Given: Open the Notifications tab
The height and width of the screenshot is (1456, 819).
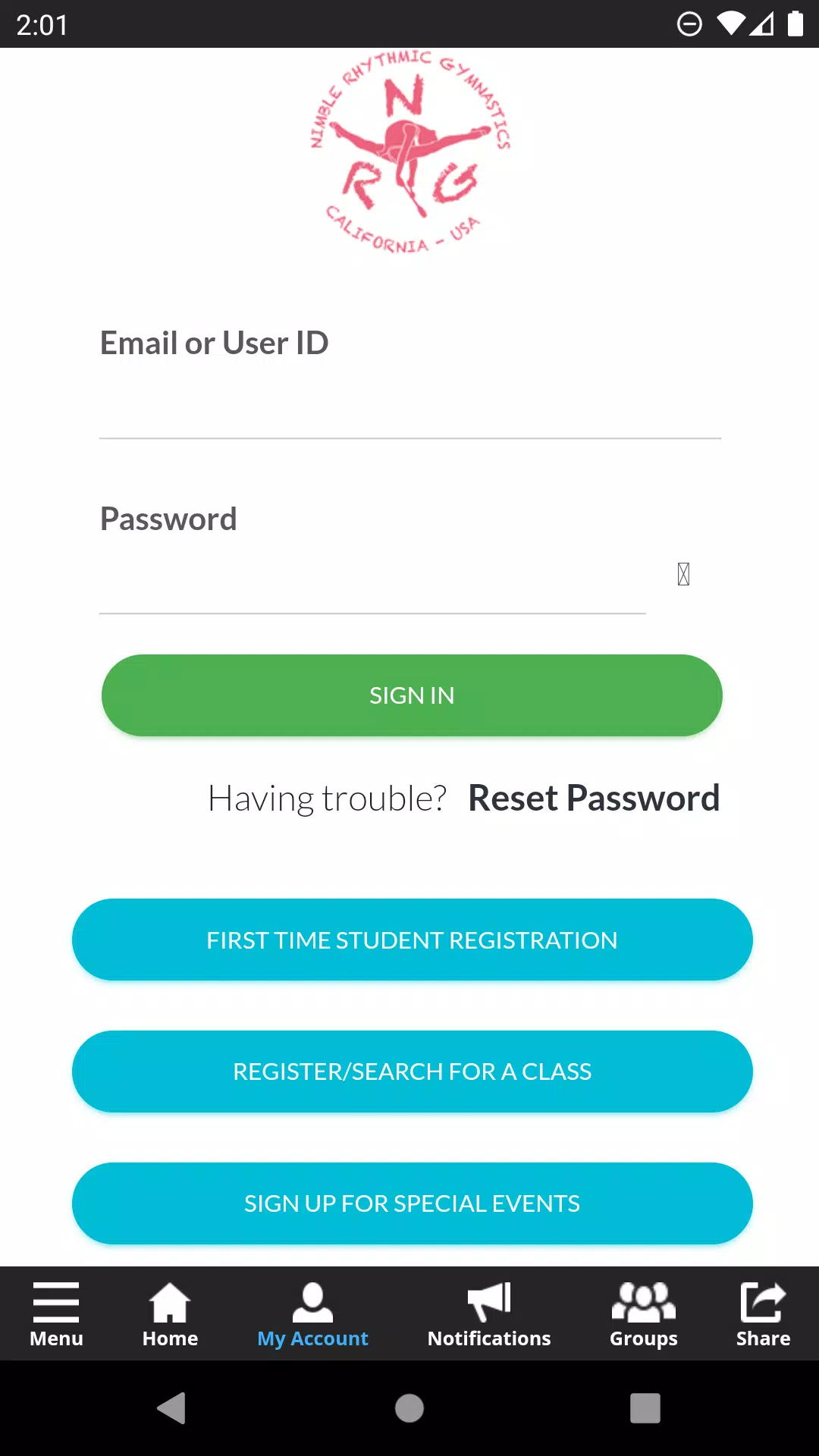Looking at the screenshot, I should [x=489, y=1314].
